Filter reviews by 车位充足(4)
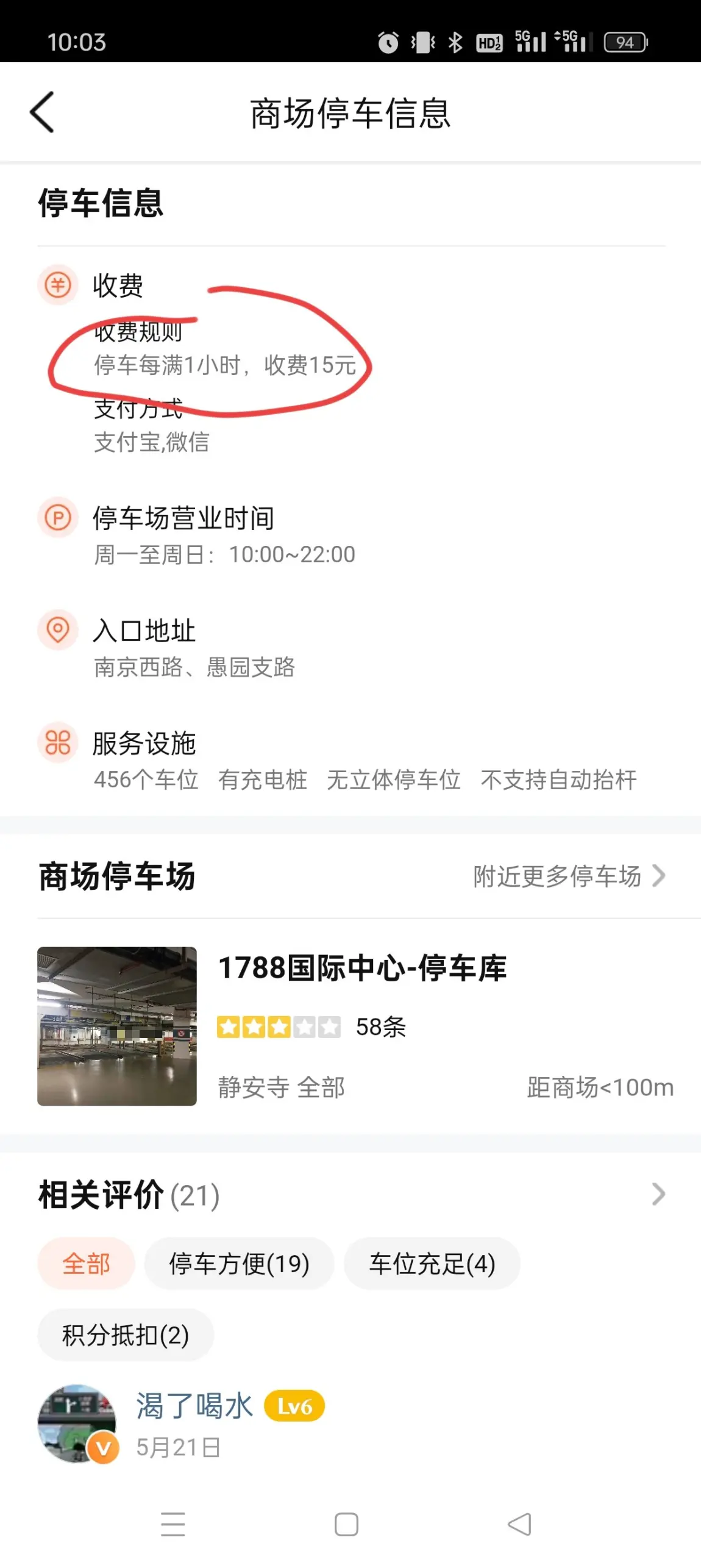701x1568 pixels. 432,1263
